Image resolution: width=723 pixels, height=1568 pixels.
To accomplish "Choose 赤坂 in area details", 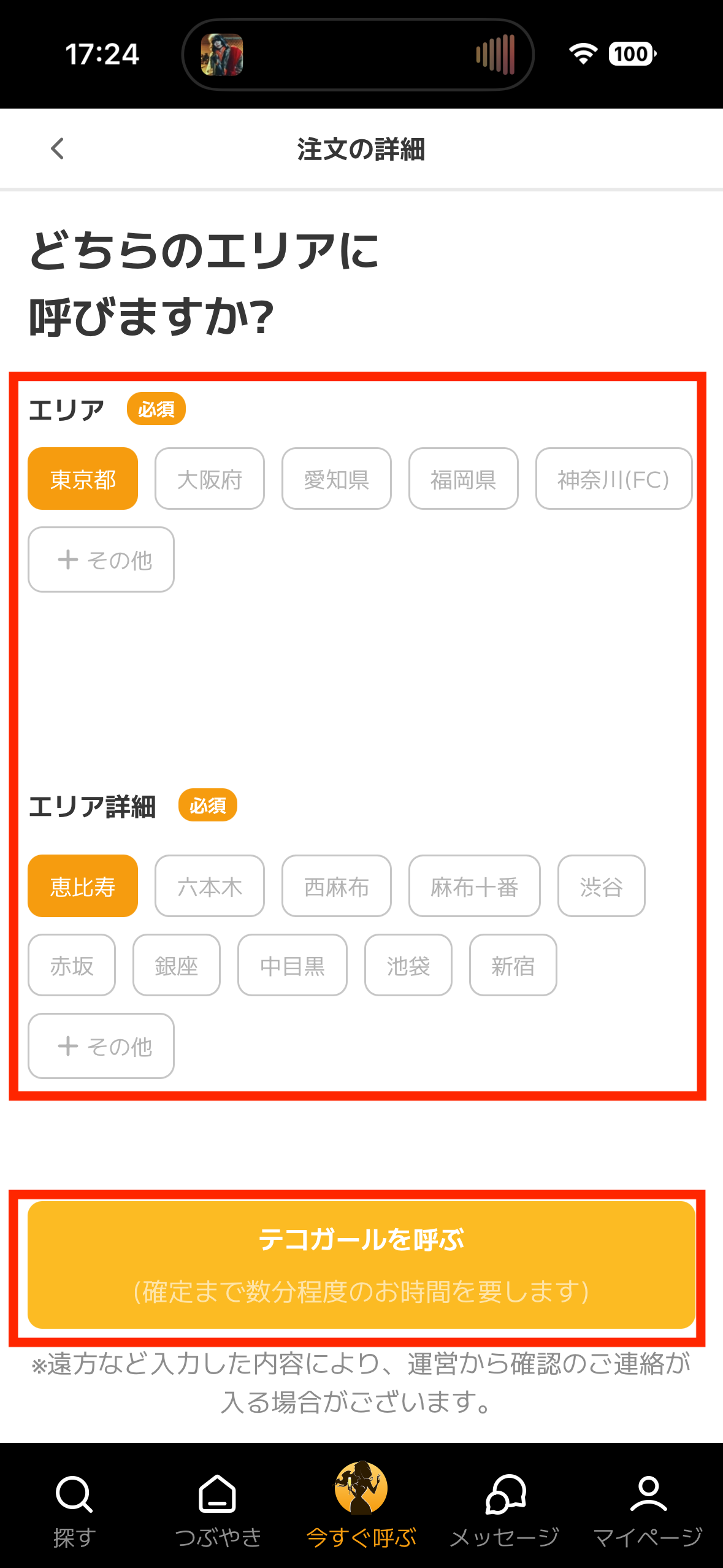I will tap(72, 965).
